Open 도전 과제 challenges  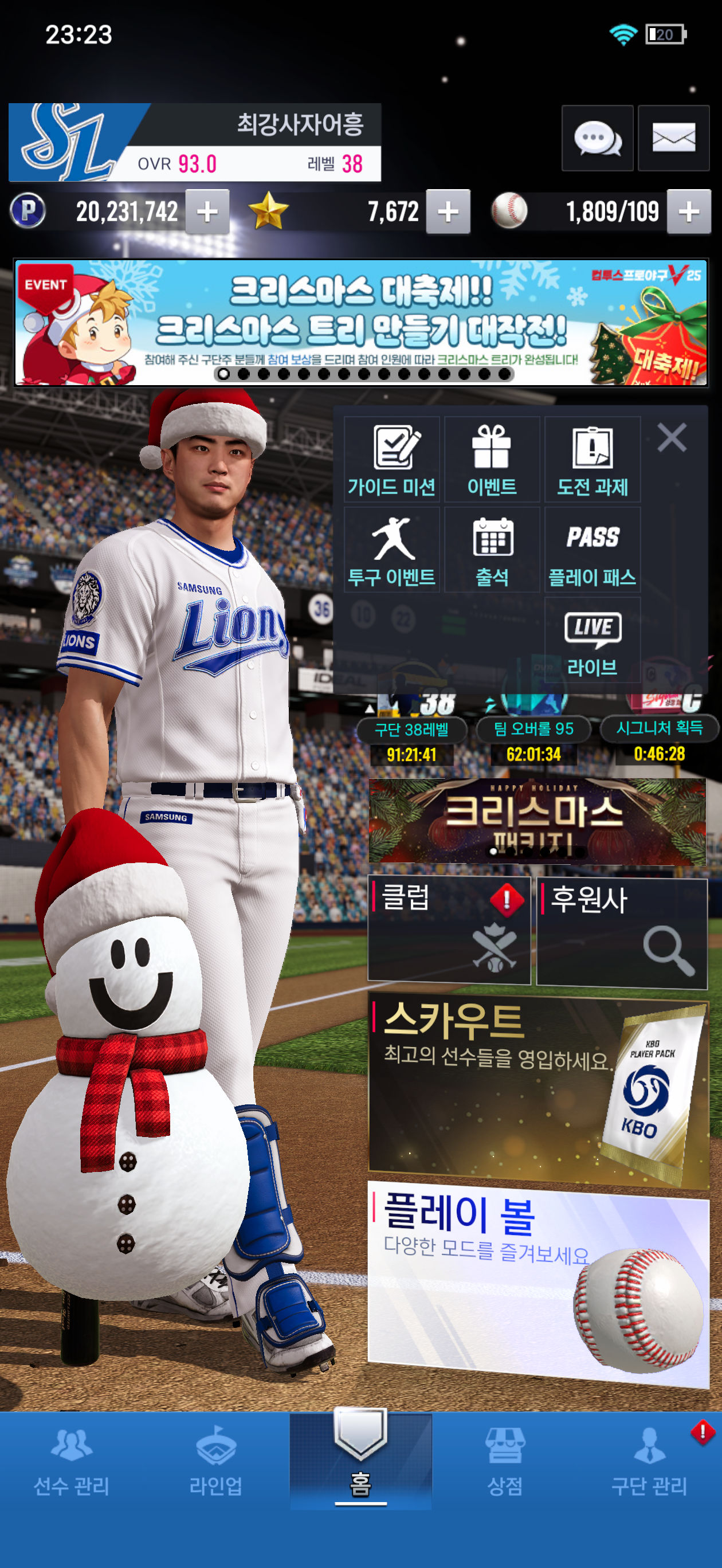pos(592,460)
